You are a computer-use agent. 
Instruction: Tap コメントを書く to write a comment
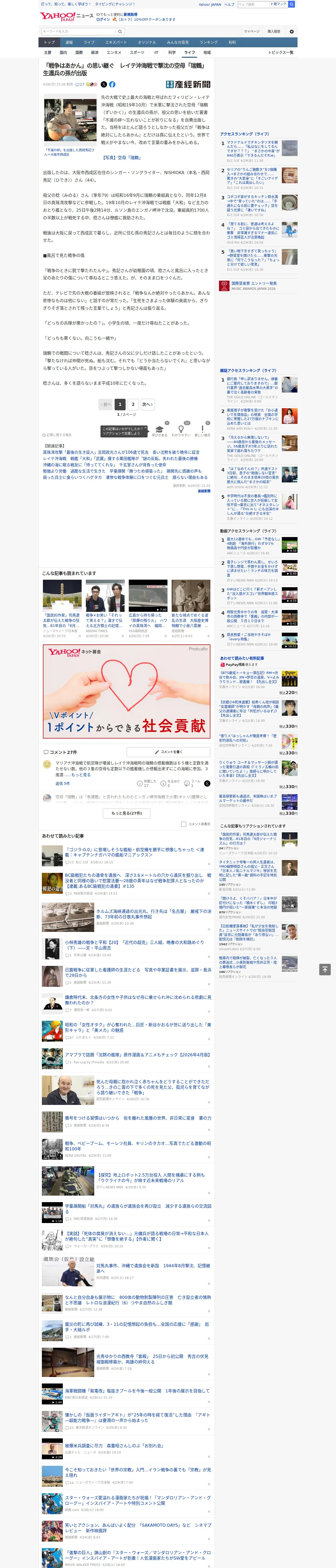[169, 752]
